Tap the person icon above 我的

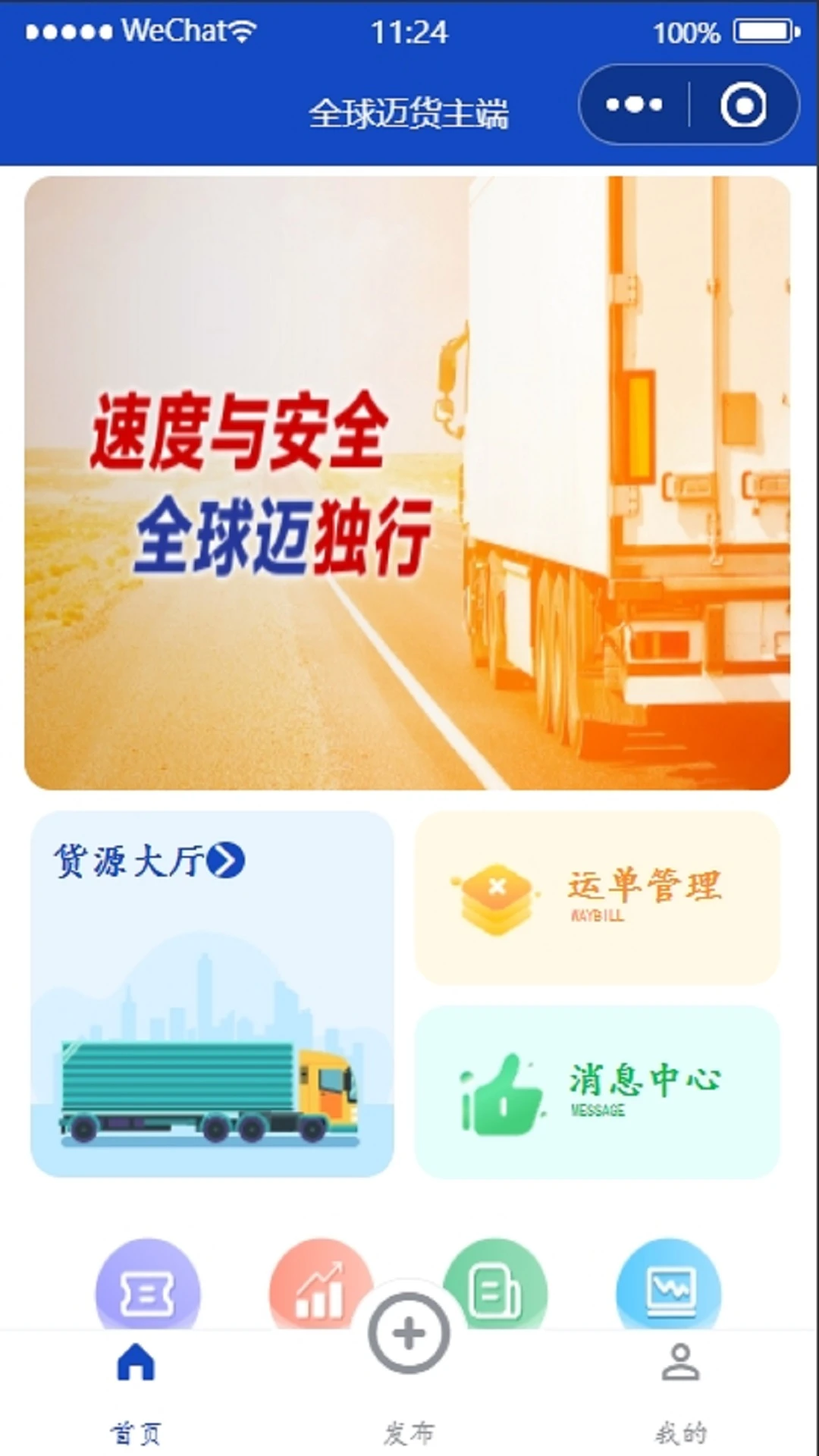(x=681, y=1360)
